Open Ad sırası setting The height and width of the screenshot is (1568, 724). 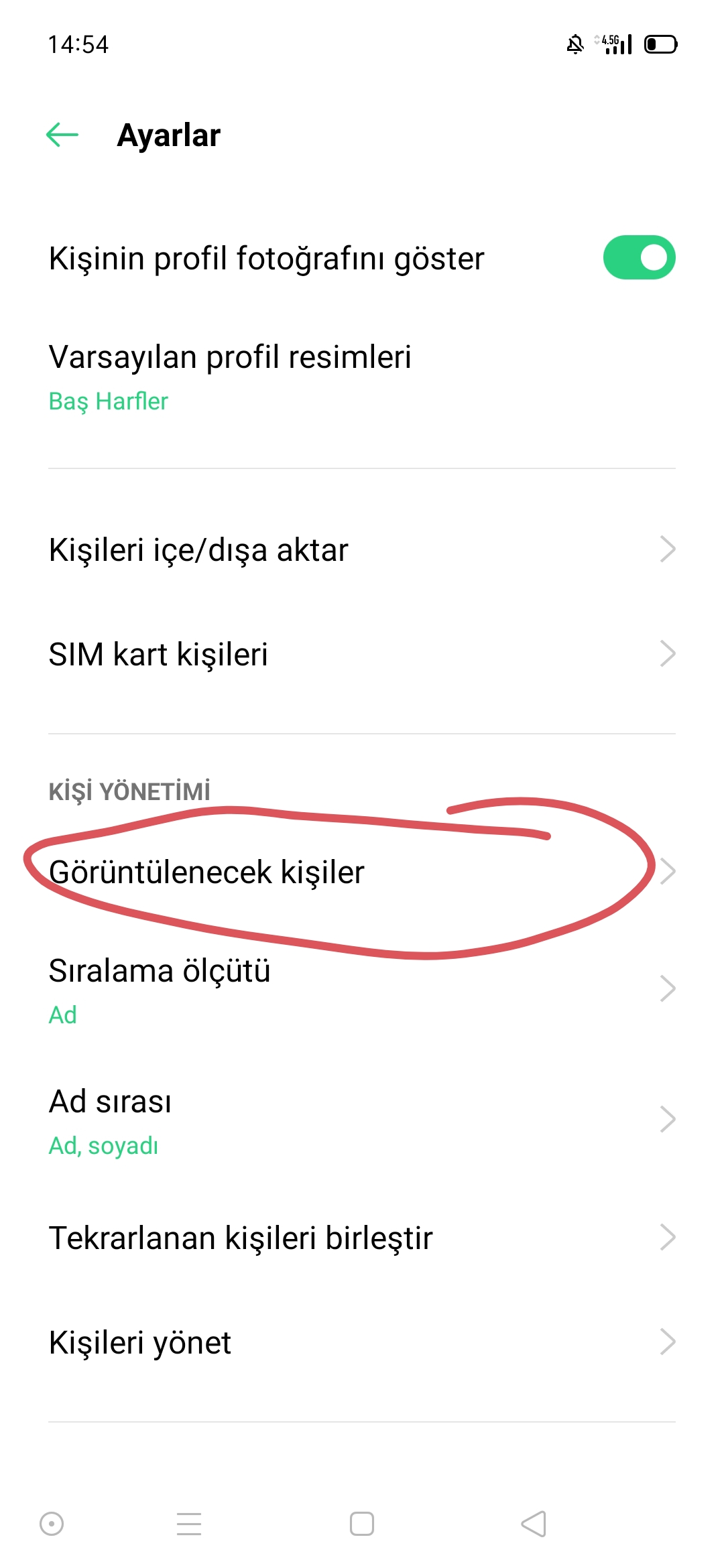(362, 1120)
